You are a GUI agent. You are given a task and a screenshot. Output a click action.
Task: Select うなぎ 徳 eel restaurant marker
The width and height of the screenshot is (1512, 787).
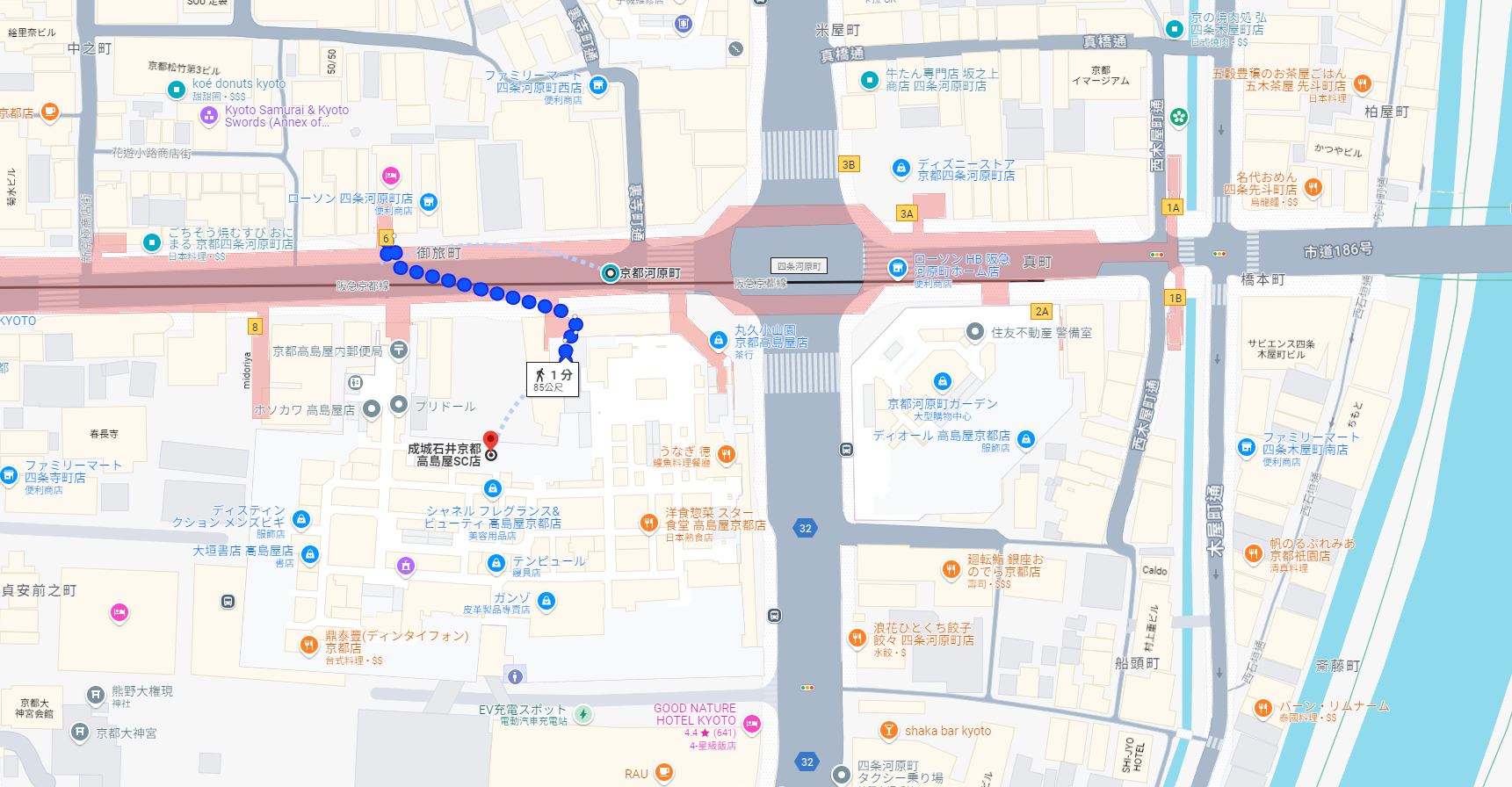point(726,454)
